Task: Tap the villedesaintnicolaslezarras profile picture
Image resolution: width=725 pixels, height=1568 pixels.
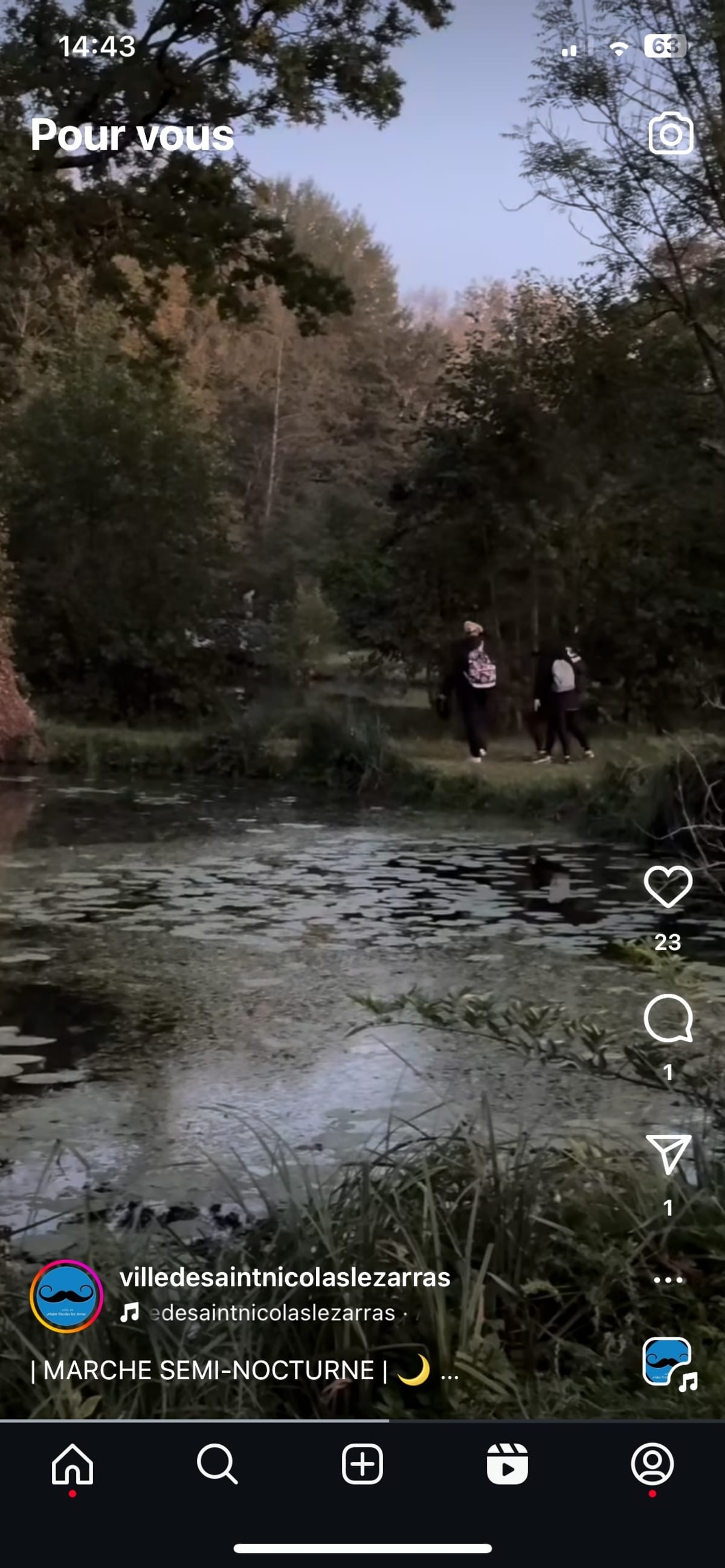Action: coord(66,1296)
